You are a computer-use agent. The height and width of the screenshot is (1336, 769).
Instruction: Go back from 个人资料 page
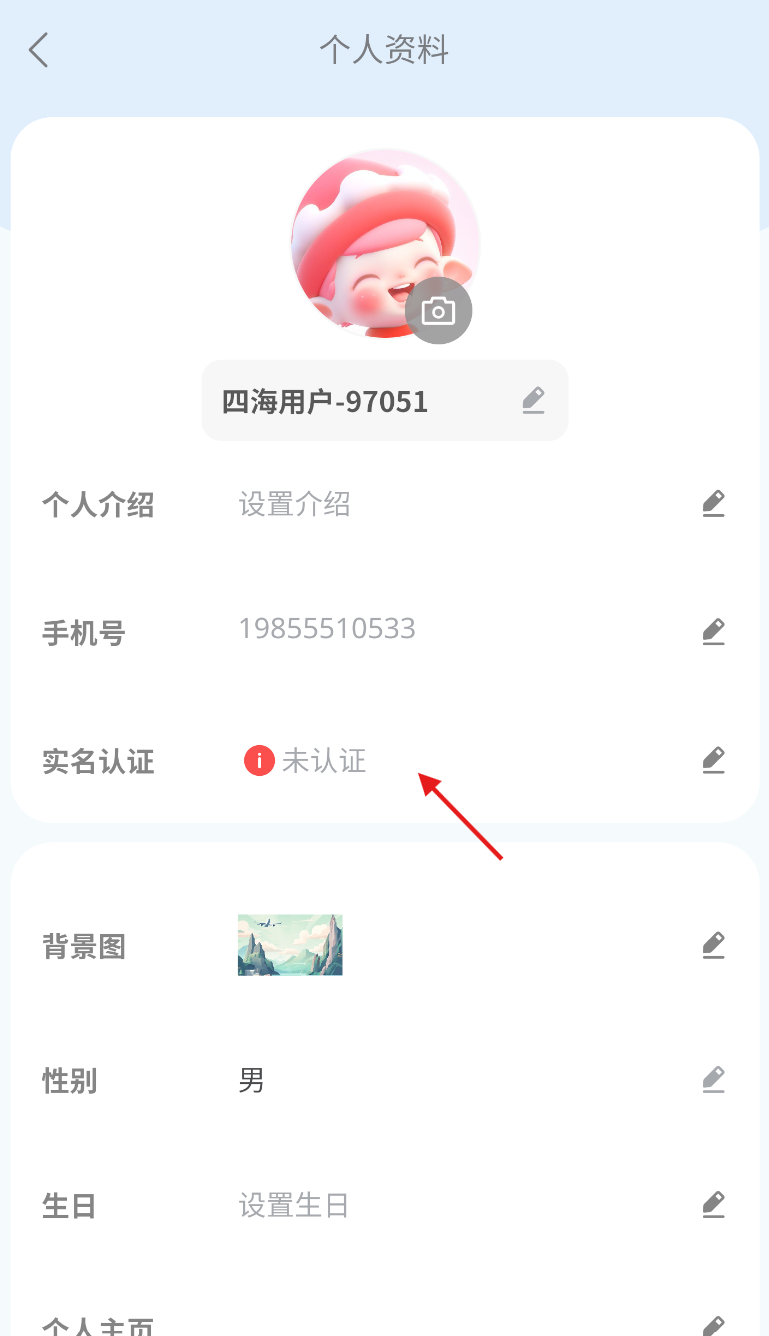tap(39, 49)
